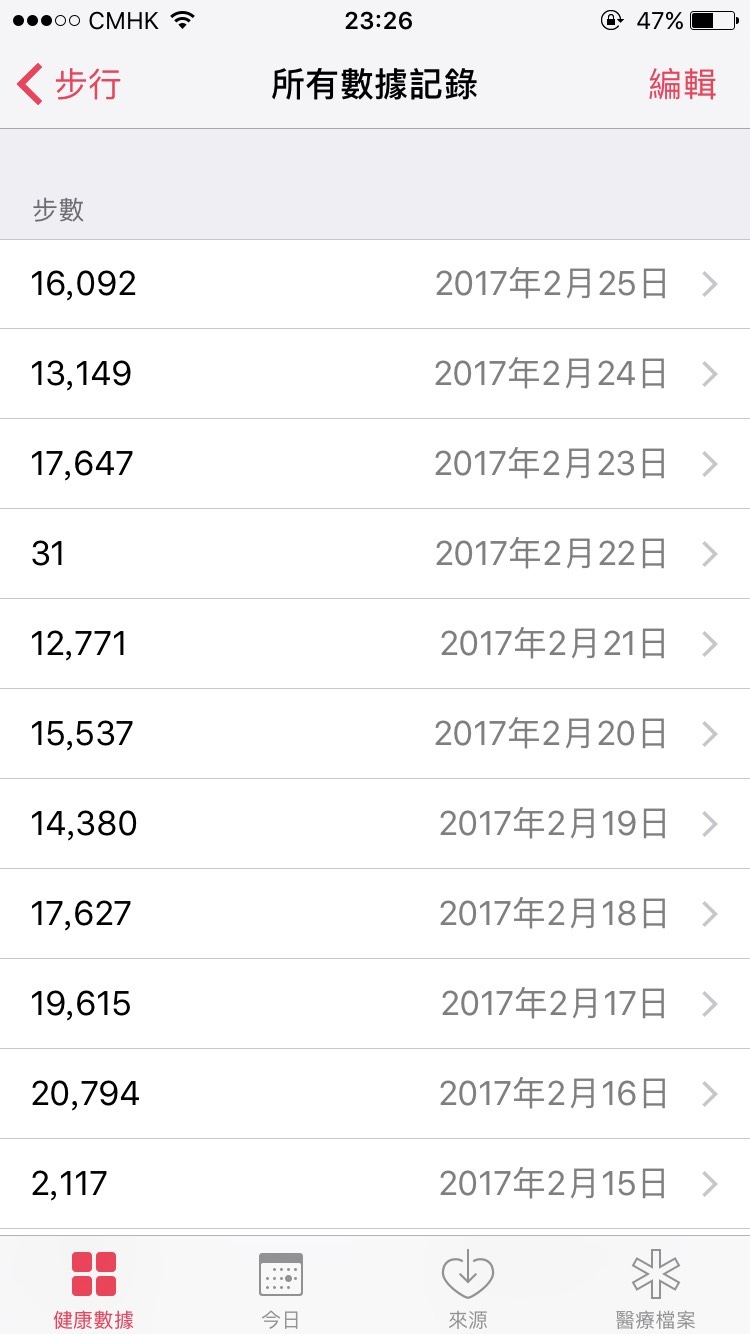The image size is (750, 1334).
Task: Go back to 步行 screen
Action: pos(69,84)
